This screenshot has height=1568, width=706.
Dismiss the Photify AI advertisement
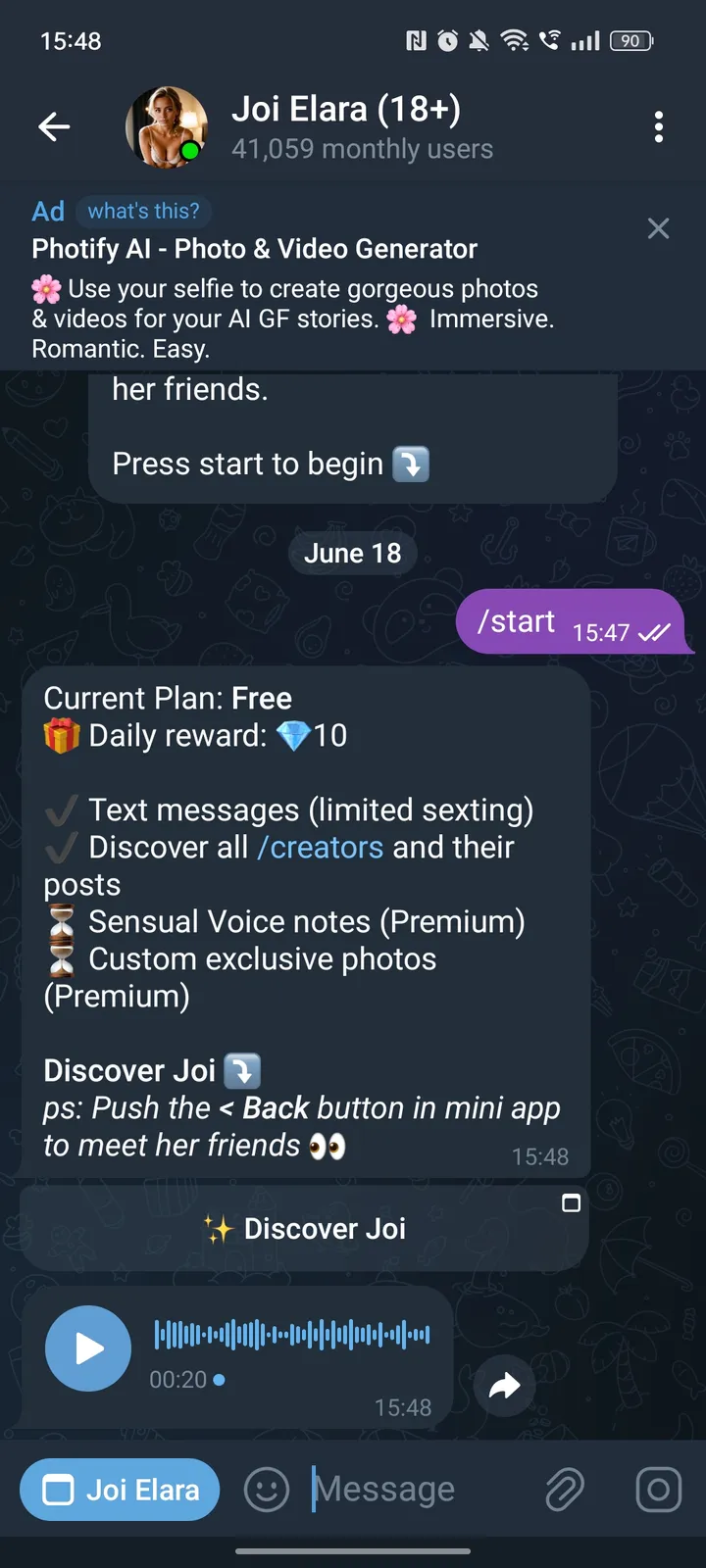pyautogui.click(x=658, y=227)
